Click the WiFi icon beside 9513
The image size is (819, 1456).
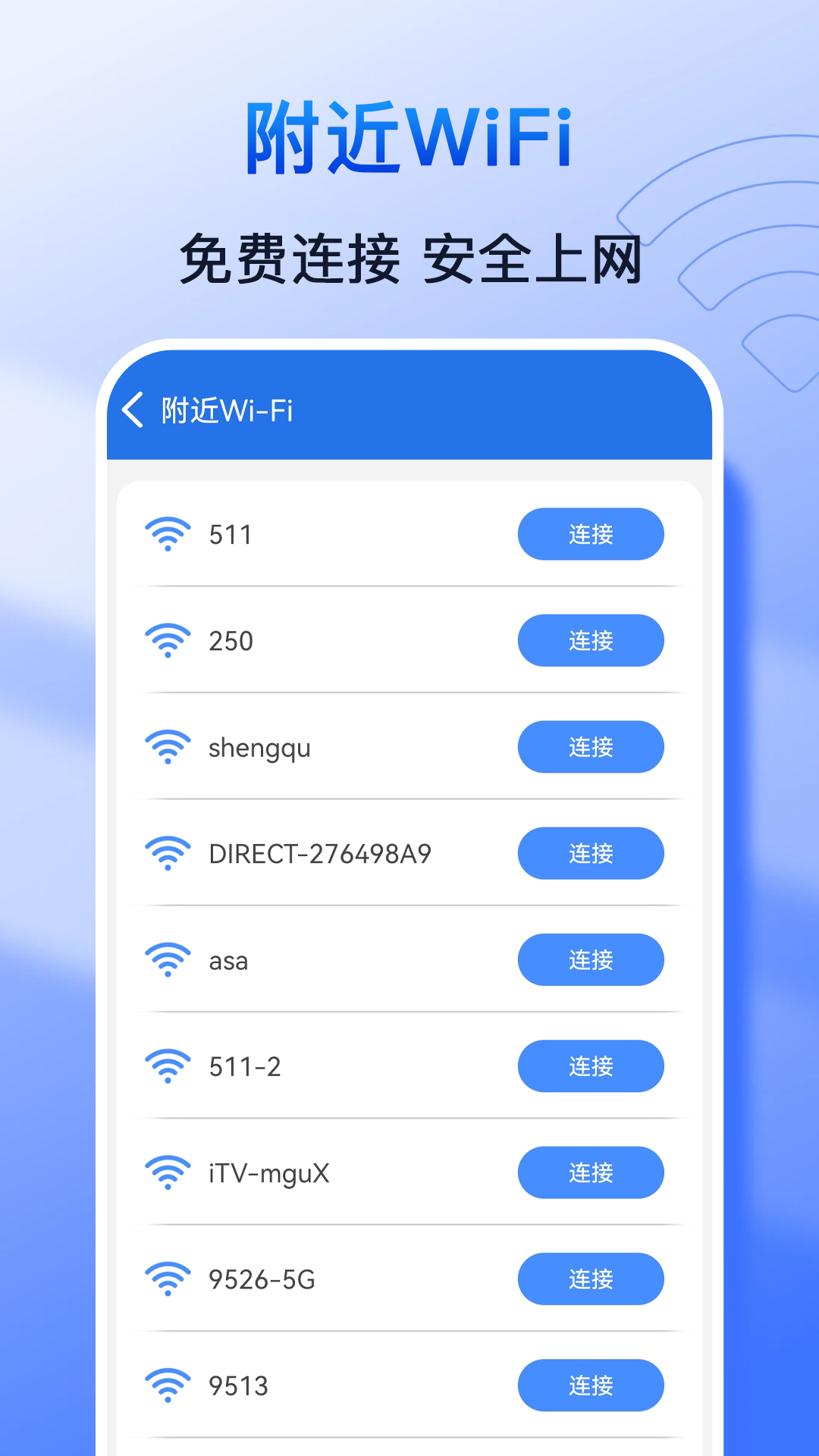coord(168,1385)
